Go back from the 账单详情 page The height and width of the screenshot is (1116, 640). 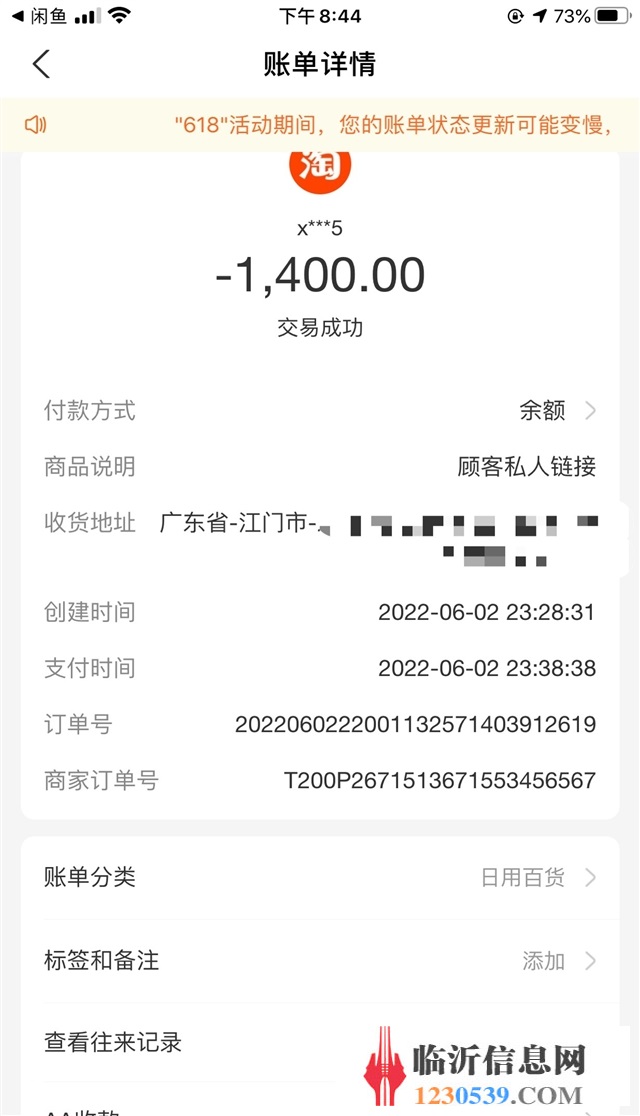(41, 64)
